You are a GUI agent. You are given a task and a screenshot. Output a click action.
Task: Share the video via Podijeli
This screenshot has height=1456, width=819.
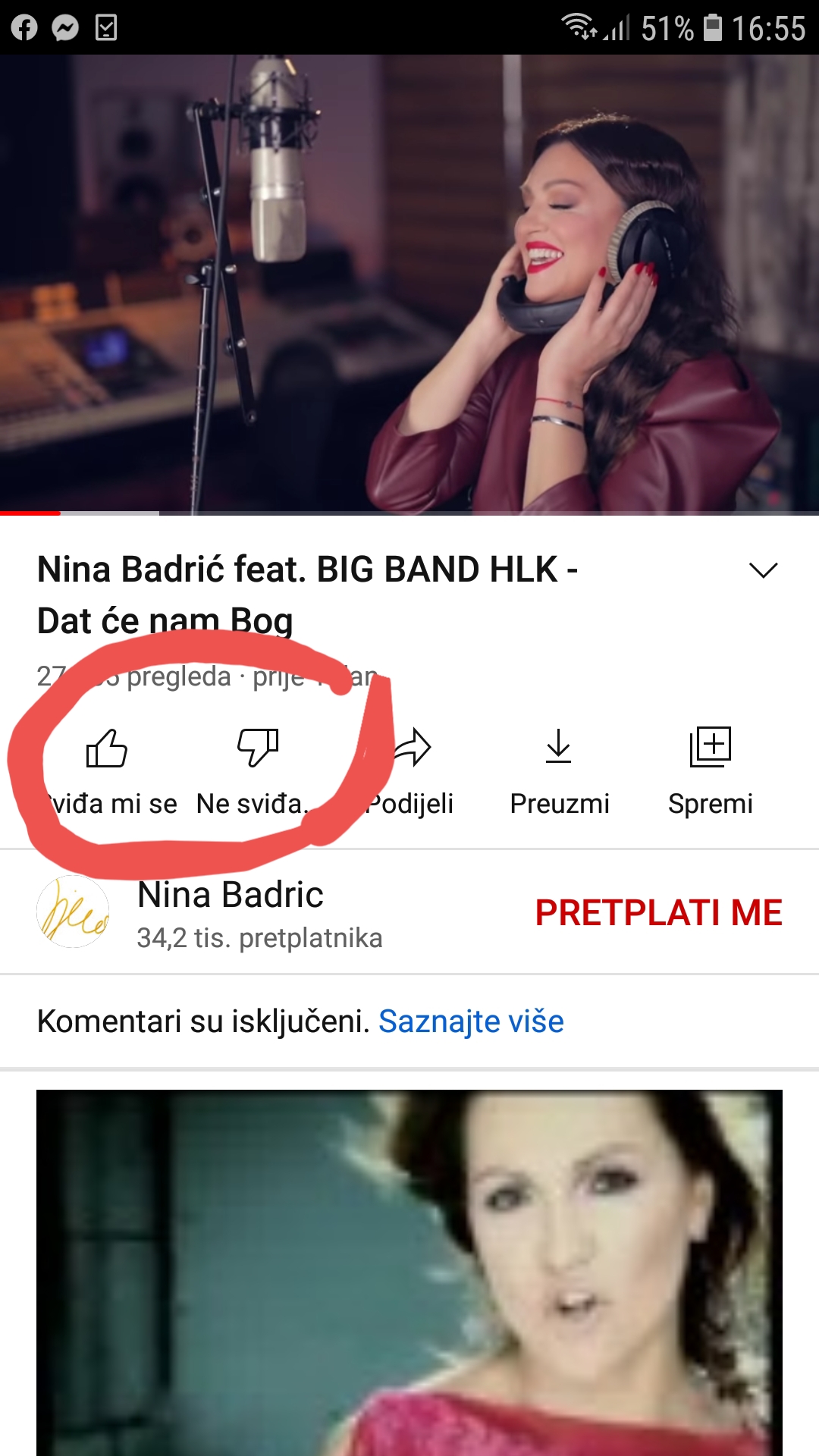[x=411, y=766]
